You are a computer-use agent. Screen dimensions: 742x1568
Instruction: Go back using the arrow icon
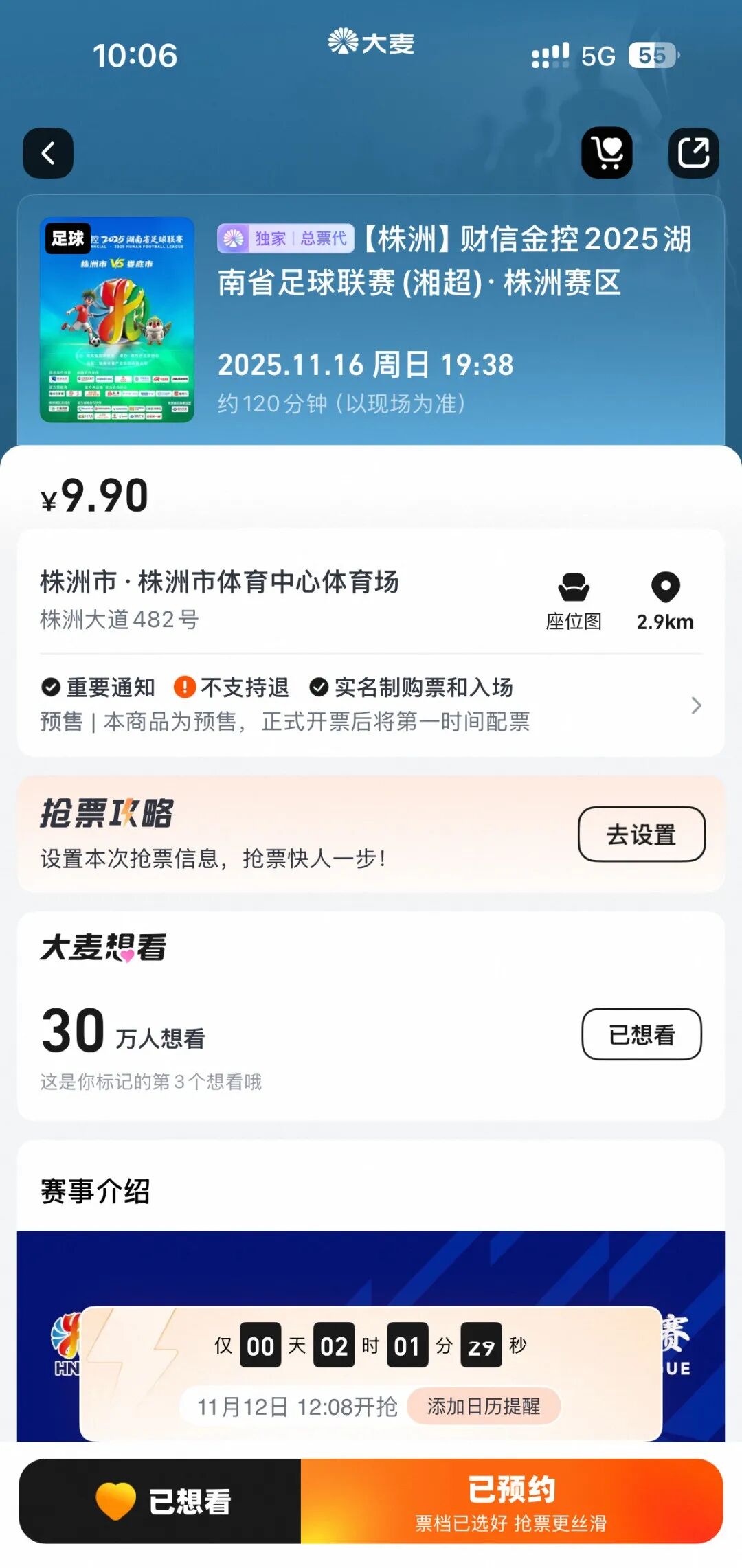[x=48, y=153]
